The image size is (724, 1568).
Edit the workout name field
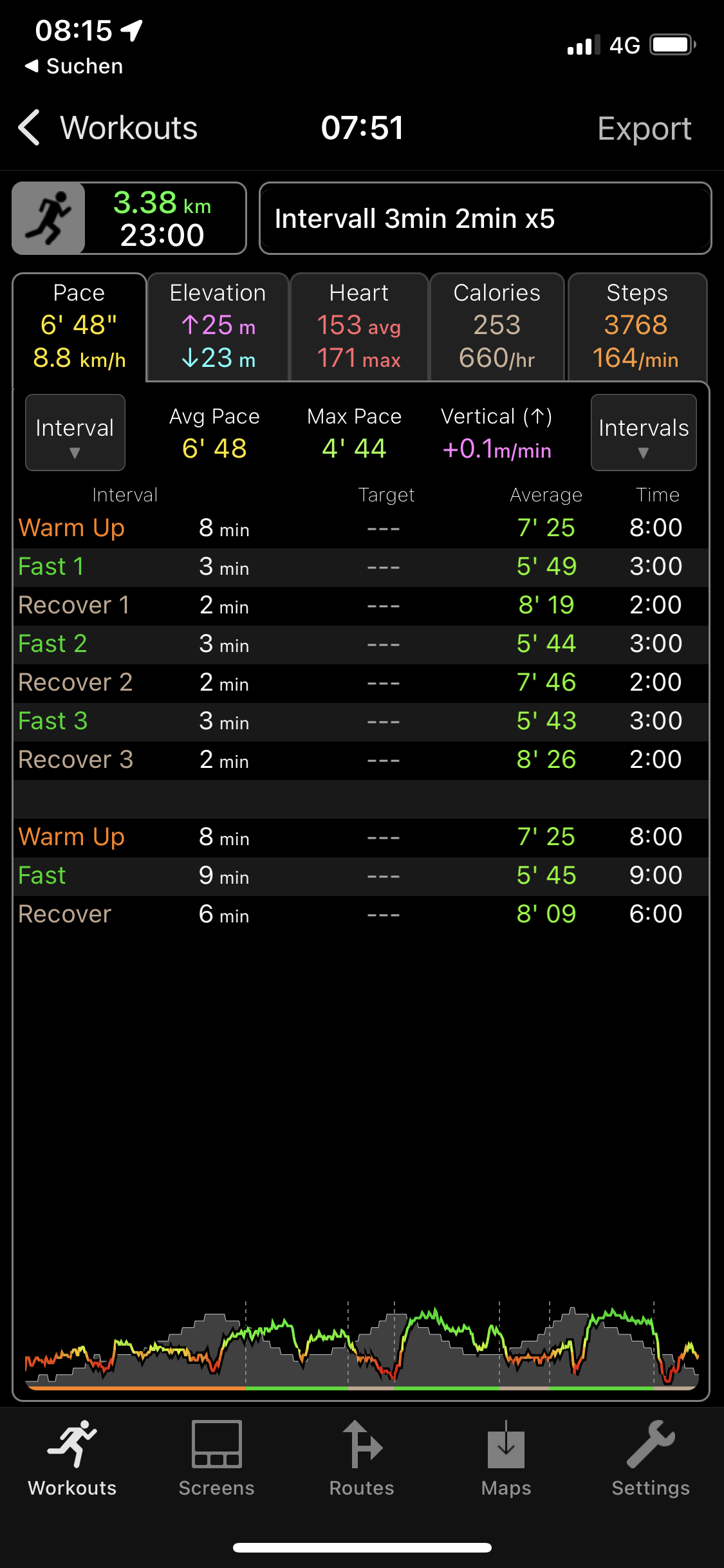(x=485, y=219)
